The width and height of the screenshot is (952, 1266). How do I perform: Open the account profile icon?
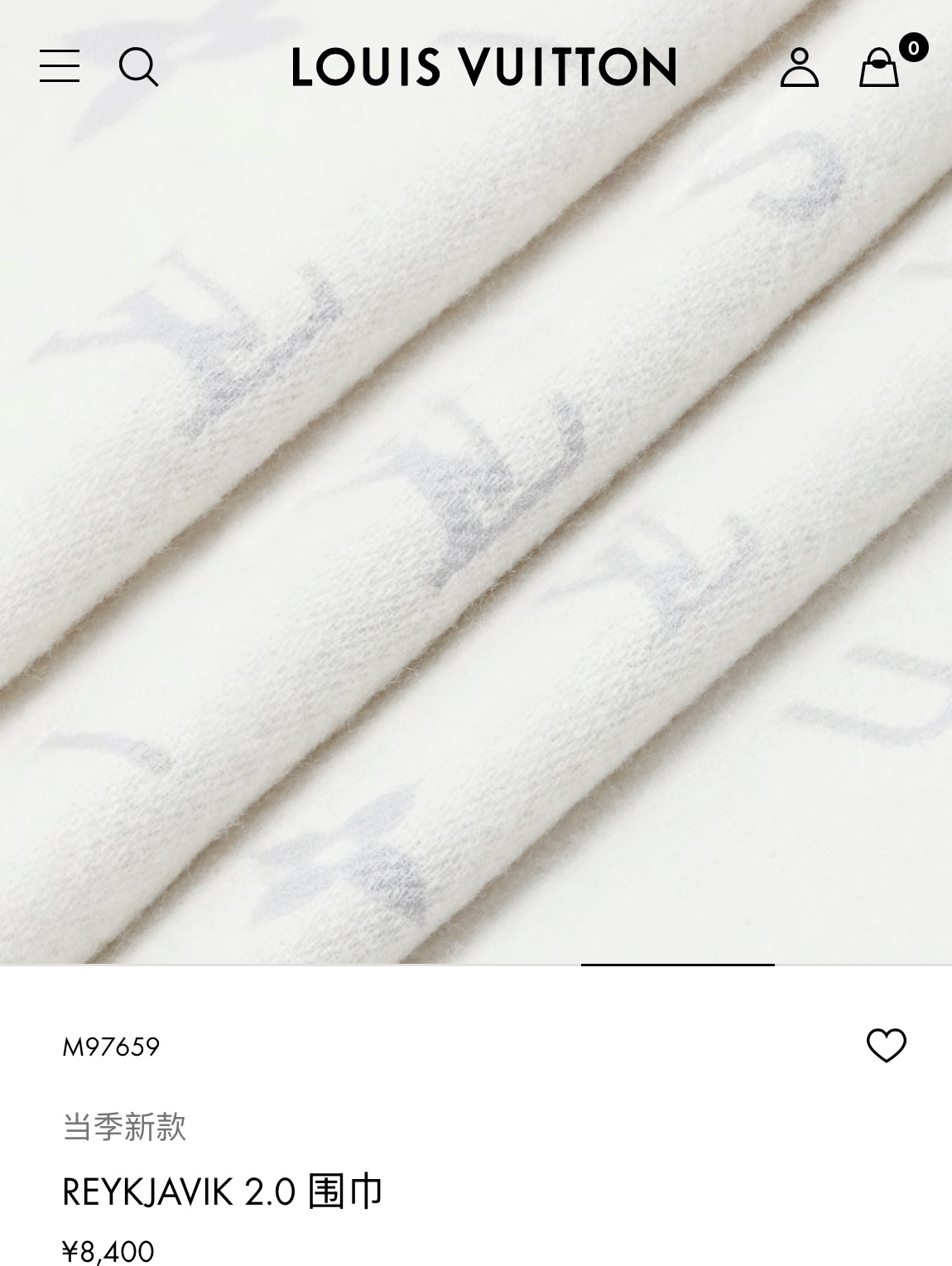point(799,67)
